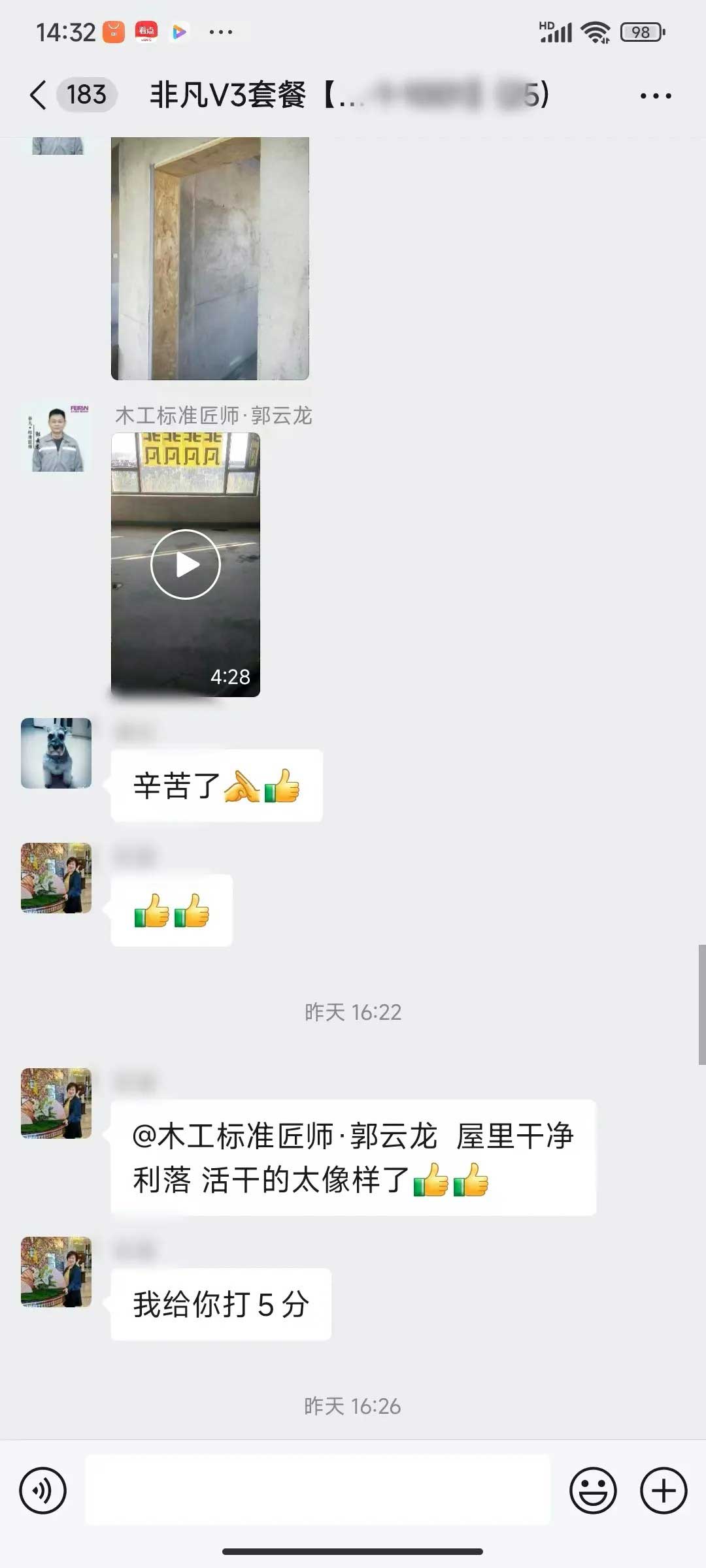Open the group chat options menu
Screen dimensions: 706x1568
[x=655, y=96]
